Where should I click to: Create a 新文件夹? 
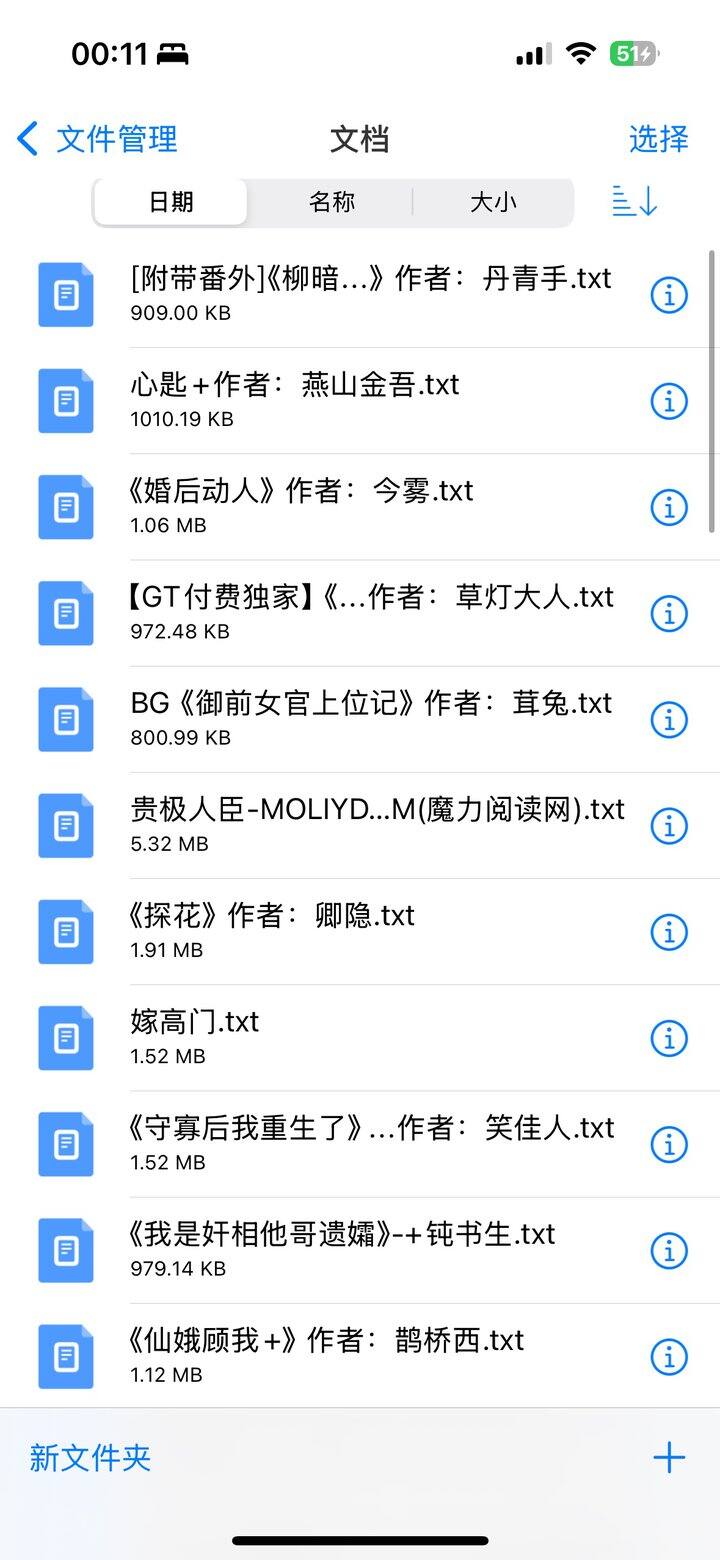(90, 1458)
